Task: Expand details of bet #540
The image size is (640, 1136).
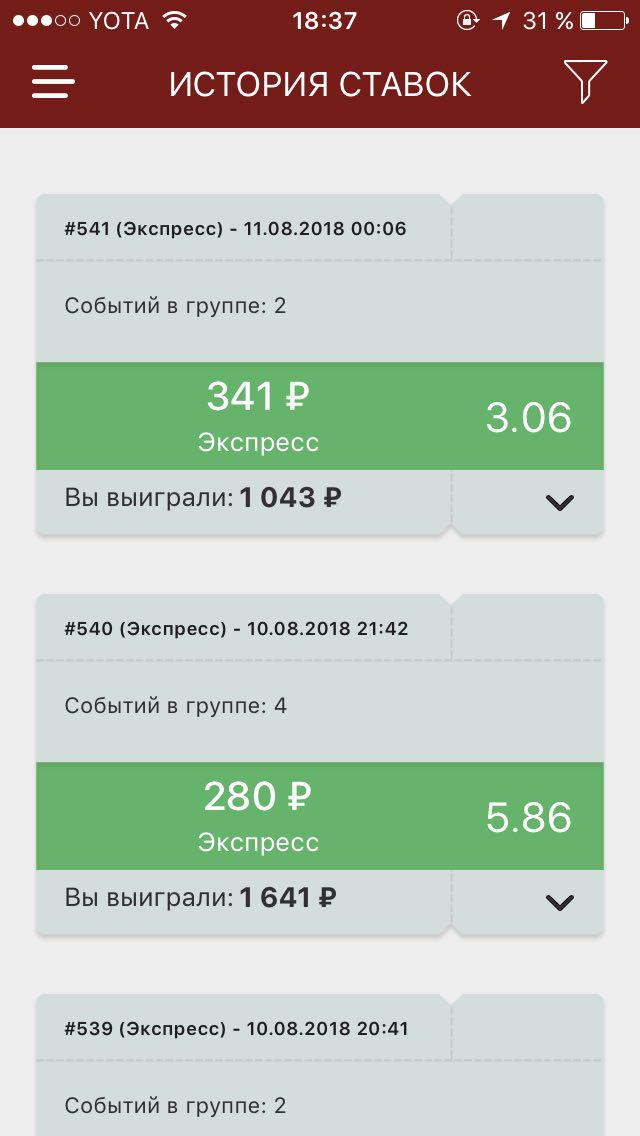Action: (x=559, y=903)
